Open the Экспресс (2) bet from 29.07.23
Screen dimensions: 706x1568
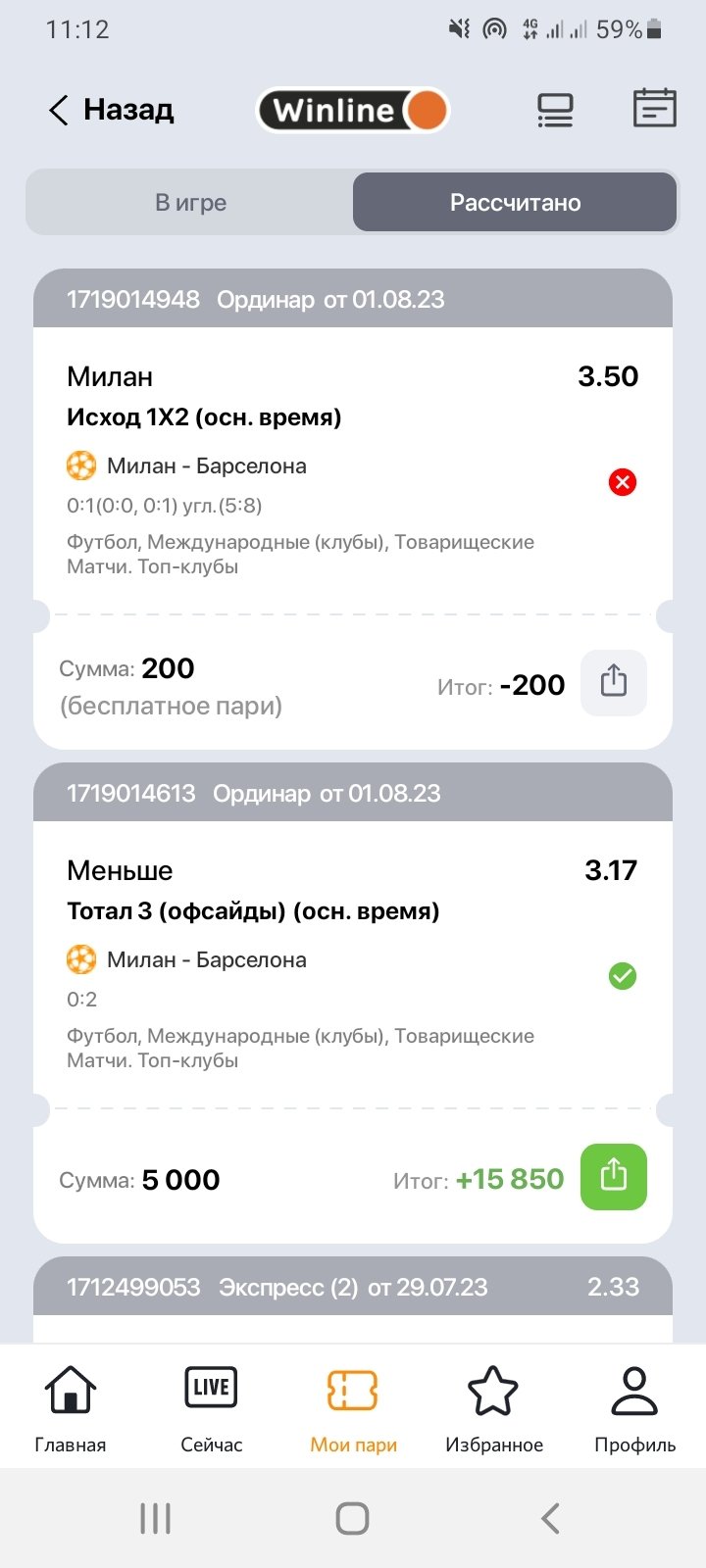pos(353,1287)
